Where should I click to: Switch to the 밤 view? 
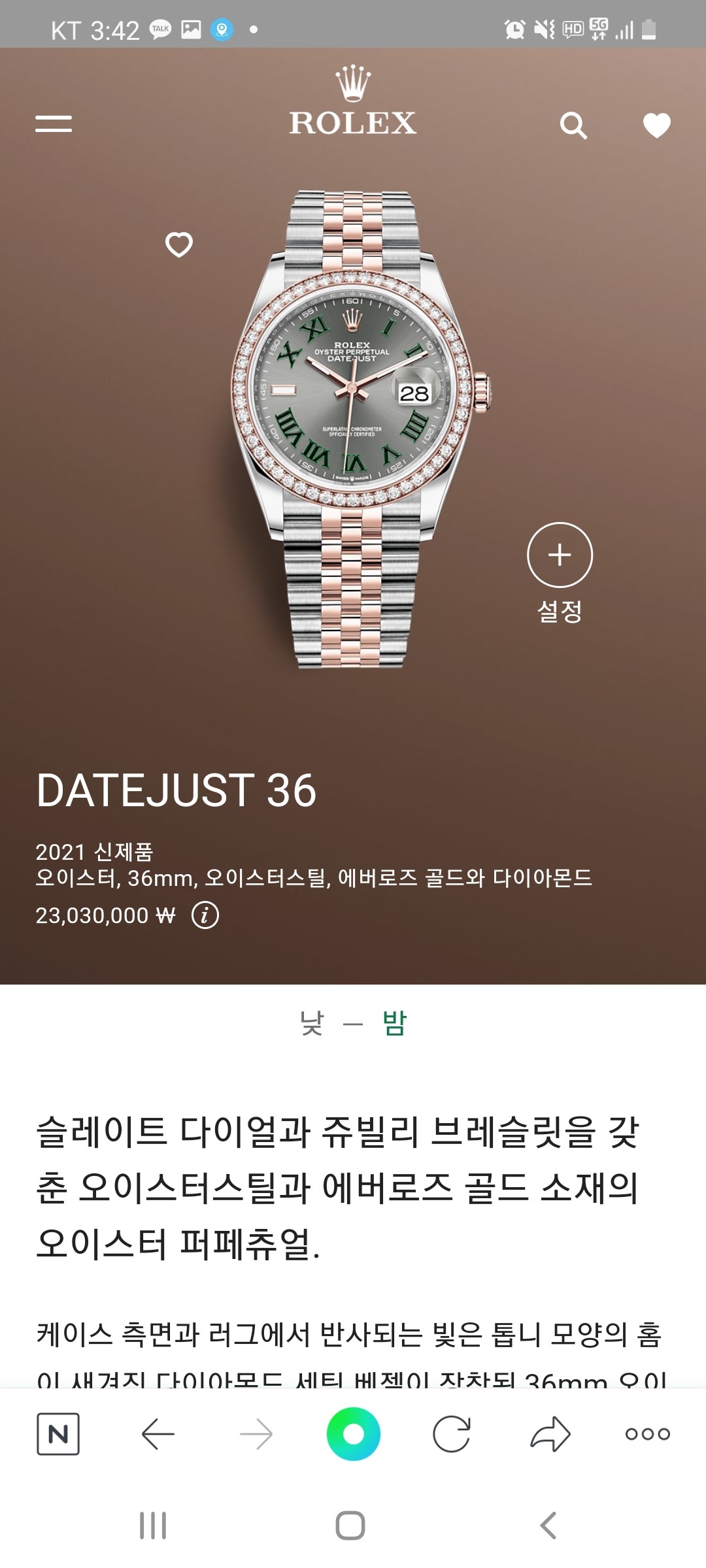click(394, 1023)
